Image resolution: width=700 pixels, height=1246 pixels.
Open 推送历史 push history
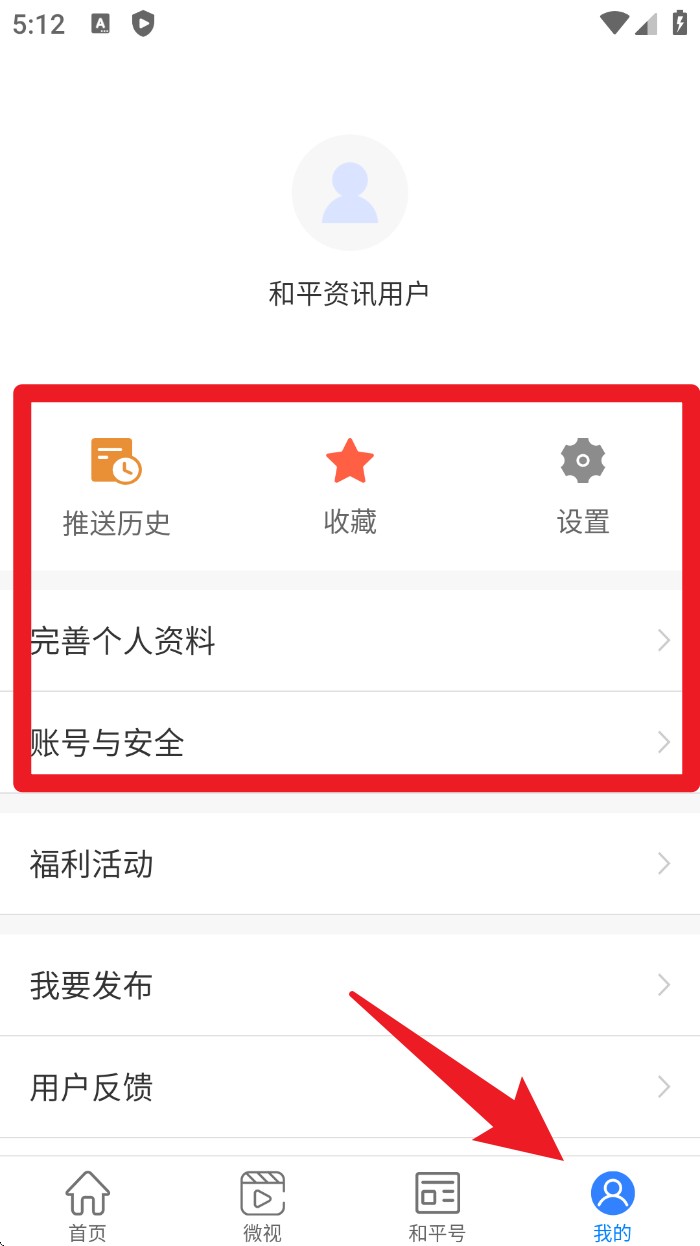(x=116, y=486)
